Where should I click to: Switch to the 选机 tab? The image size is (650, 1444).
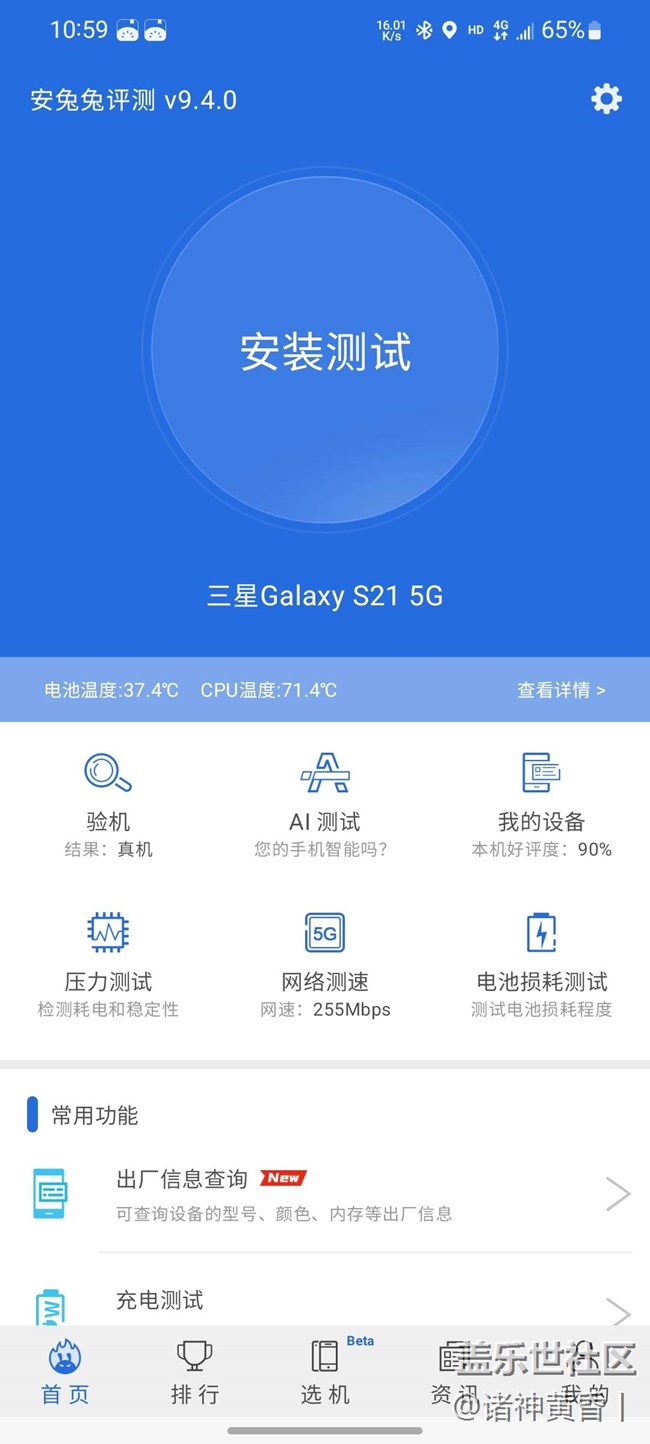(x=325, y=1373)
